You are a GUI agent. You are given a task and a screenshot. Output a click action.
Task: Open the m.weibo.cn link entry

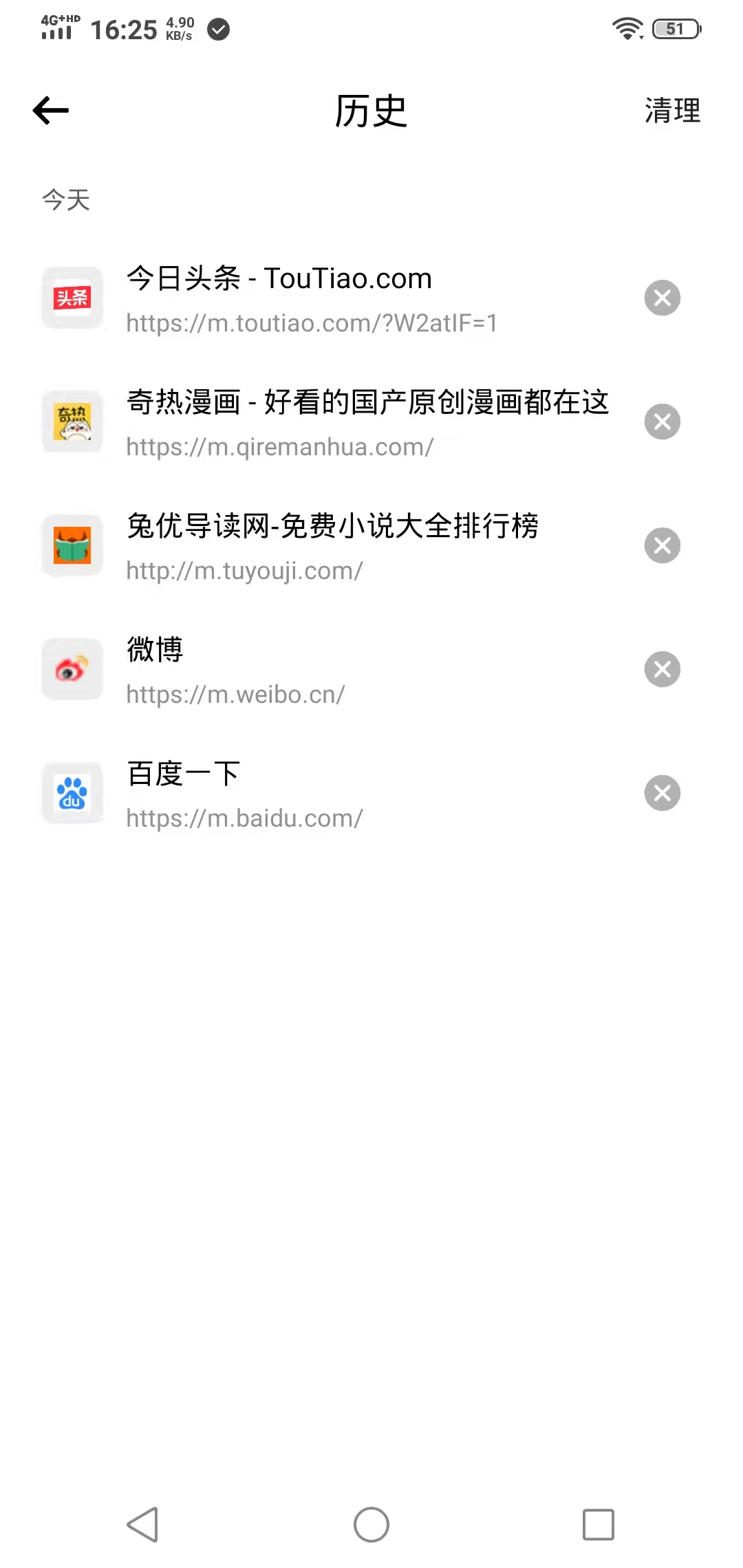237,694
